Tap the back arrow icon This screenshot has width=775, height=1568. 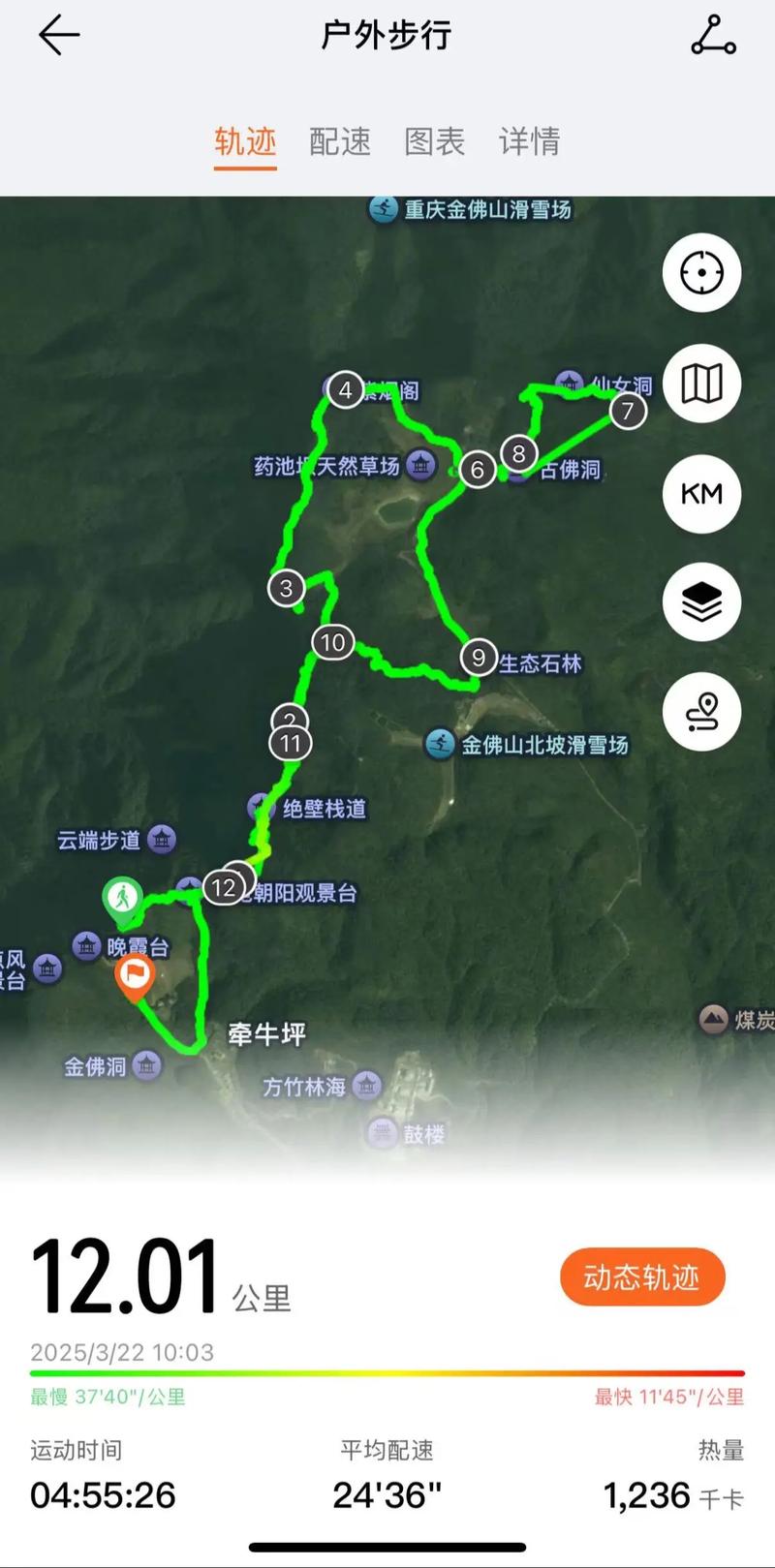point(58,35)
